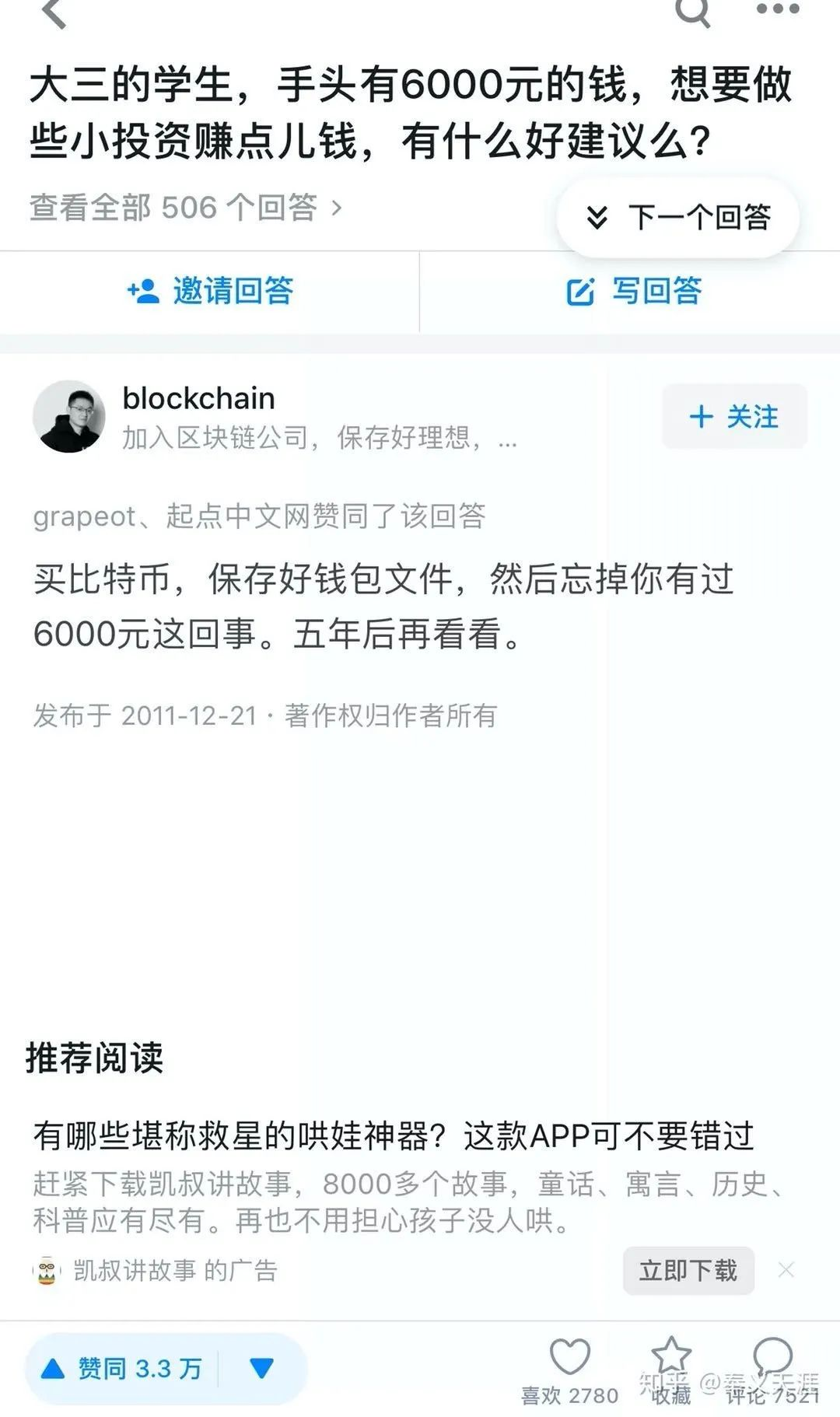Dismiss the 凯叔讲故事 ad
Screen dimensions: 840x1417
(x=786, y=1270)
